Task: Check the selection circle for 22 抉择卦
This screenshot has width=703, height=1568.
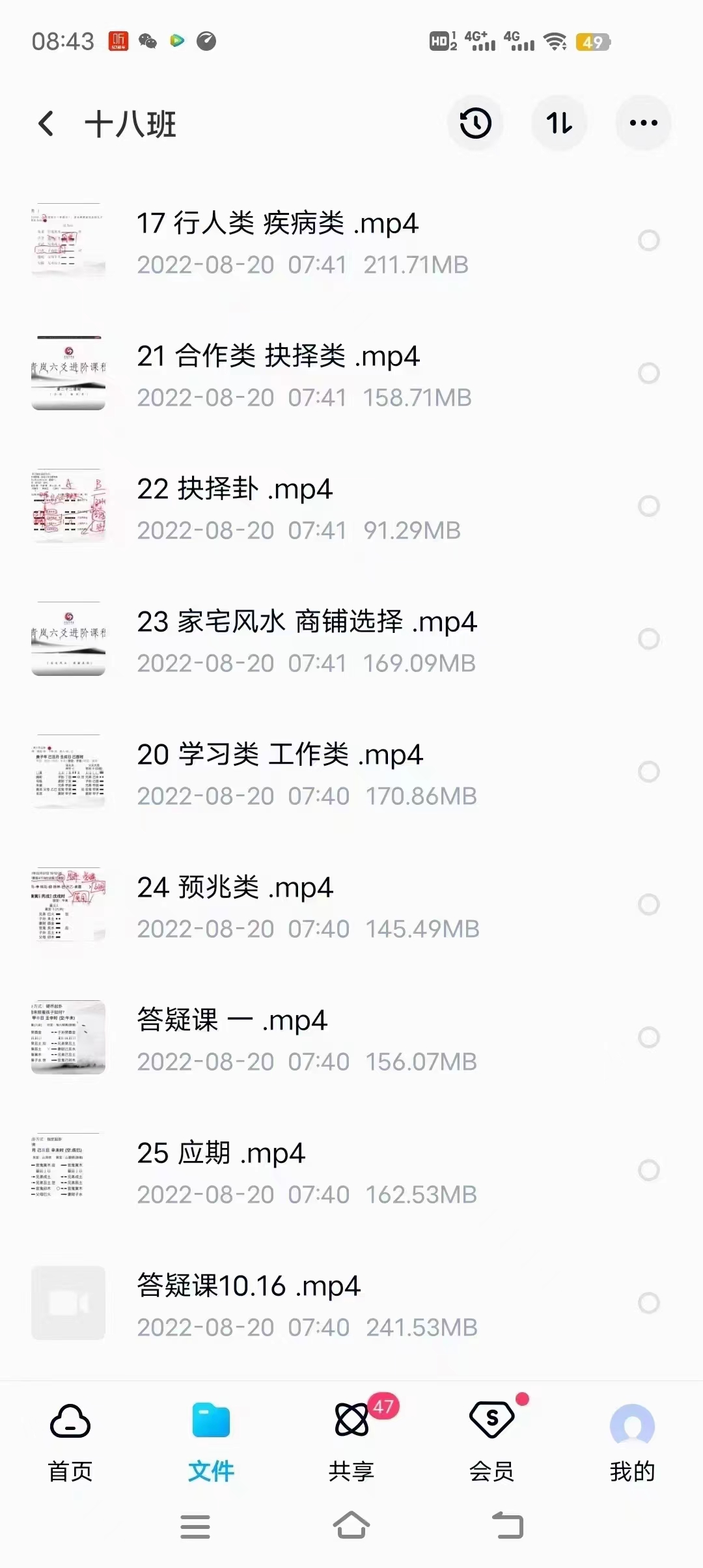Action: [647, 506]
